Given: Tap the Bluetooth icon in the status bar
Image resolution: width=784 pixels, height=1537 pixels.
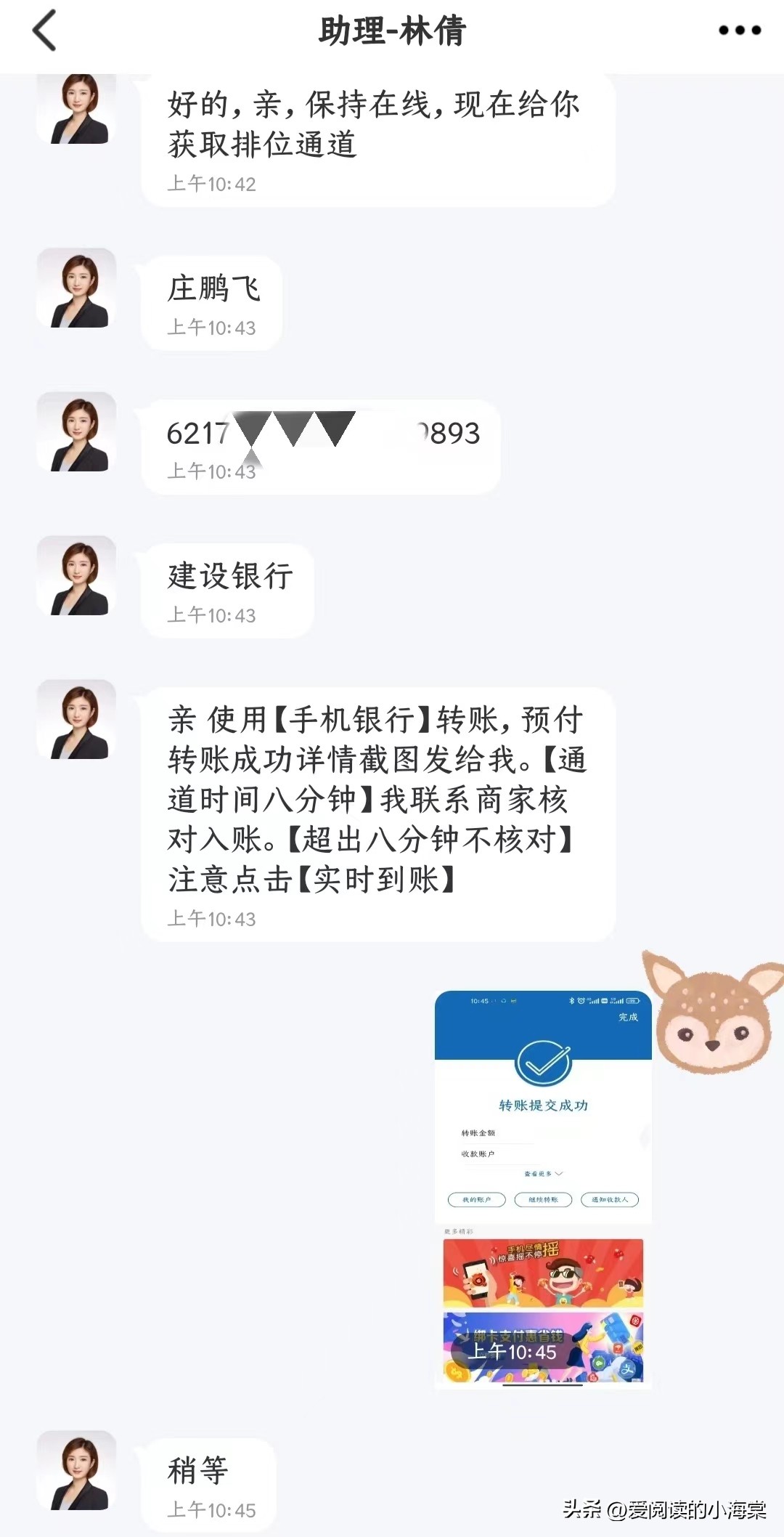Looking at the screenshot, I should pyautogui.click(x=571, y=1001).
